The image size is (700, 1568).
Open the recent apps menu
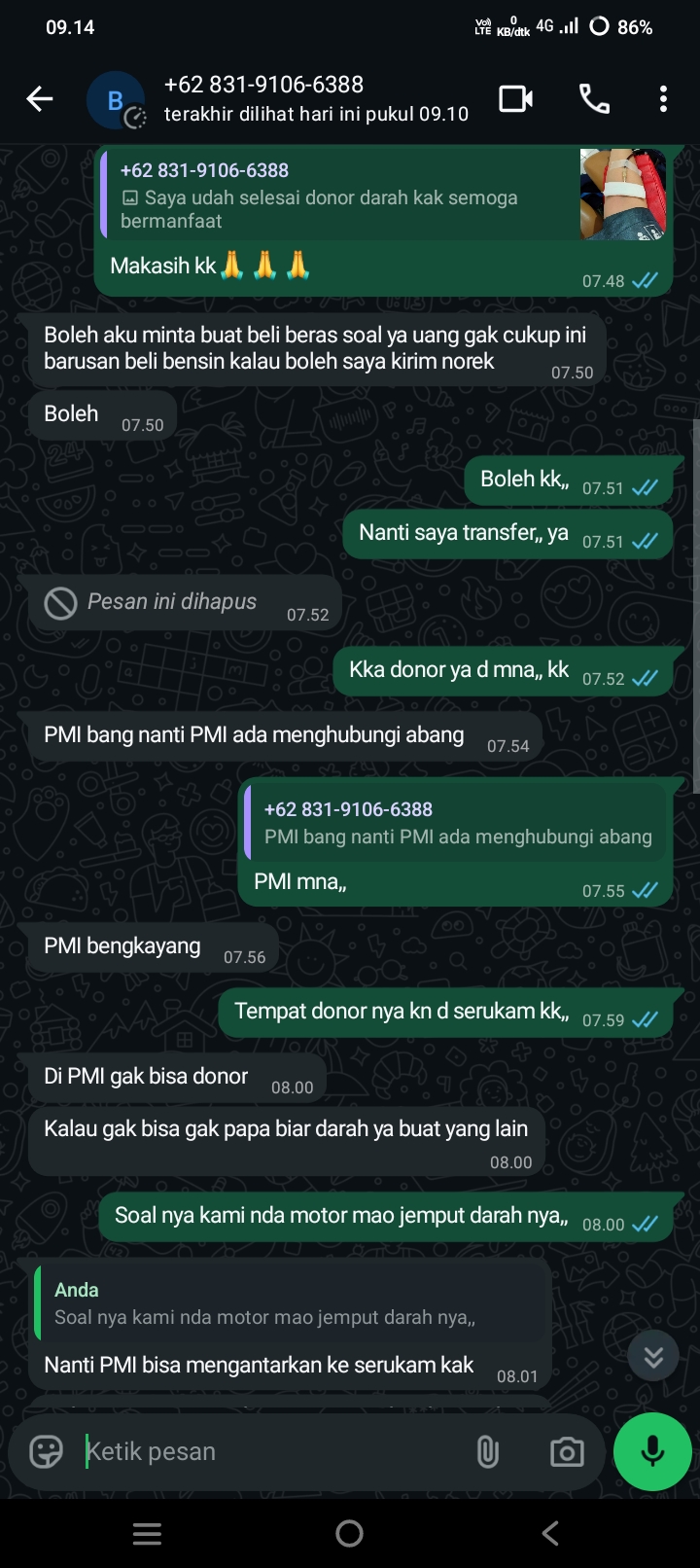tap(148, 1534)
